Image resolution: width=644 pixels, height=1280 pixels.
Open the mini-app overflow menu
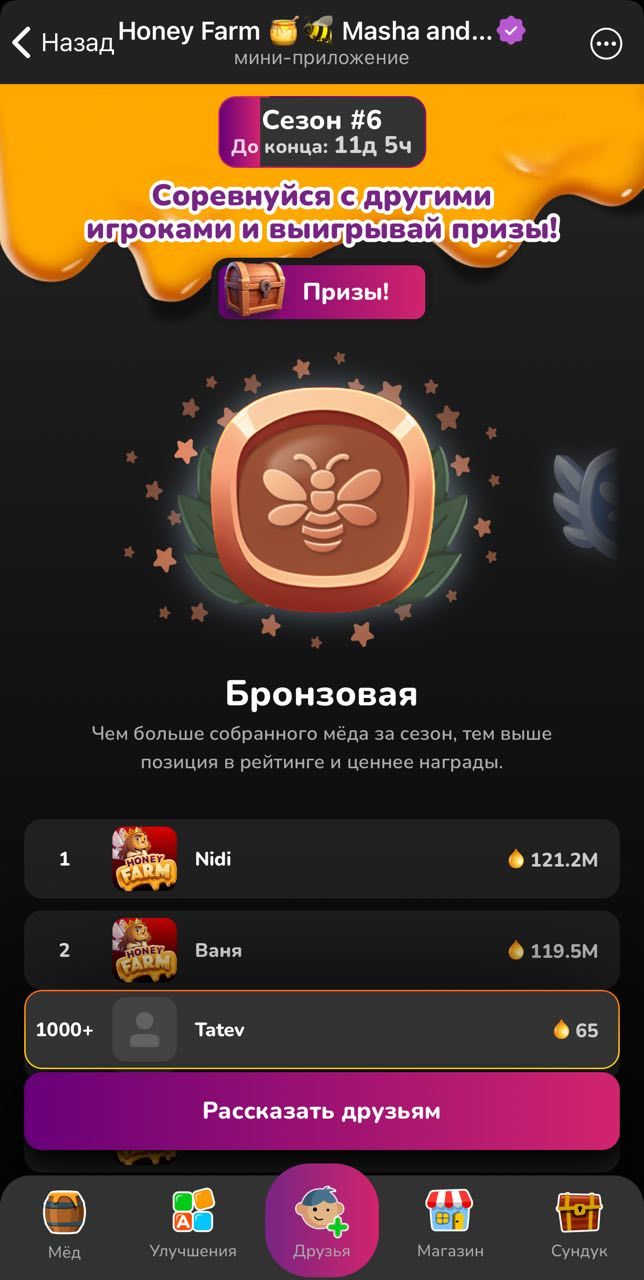(x=606, y=44)
